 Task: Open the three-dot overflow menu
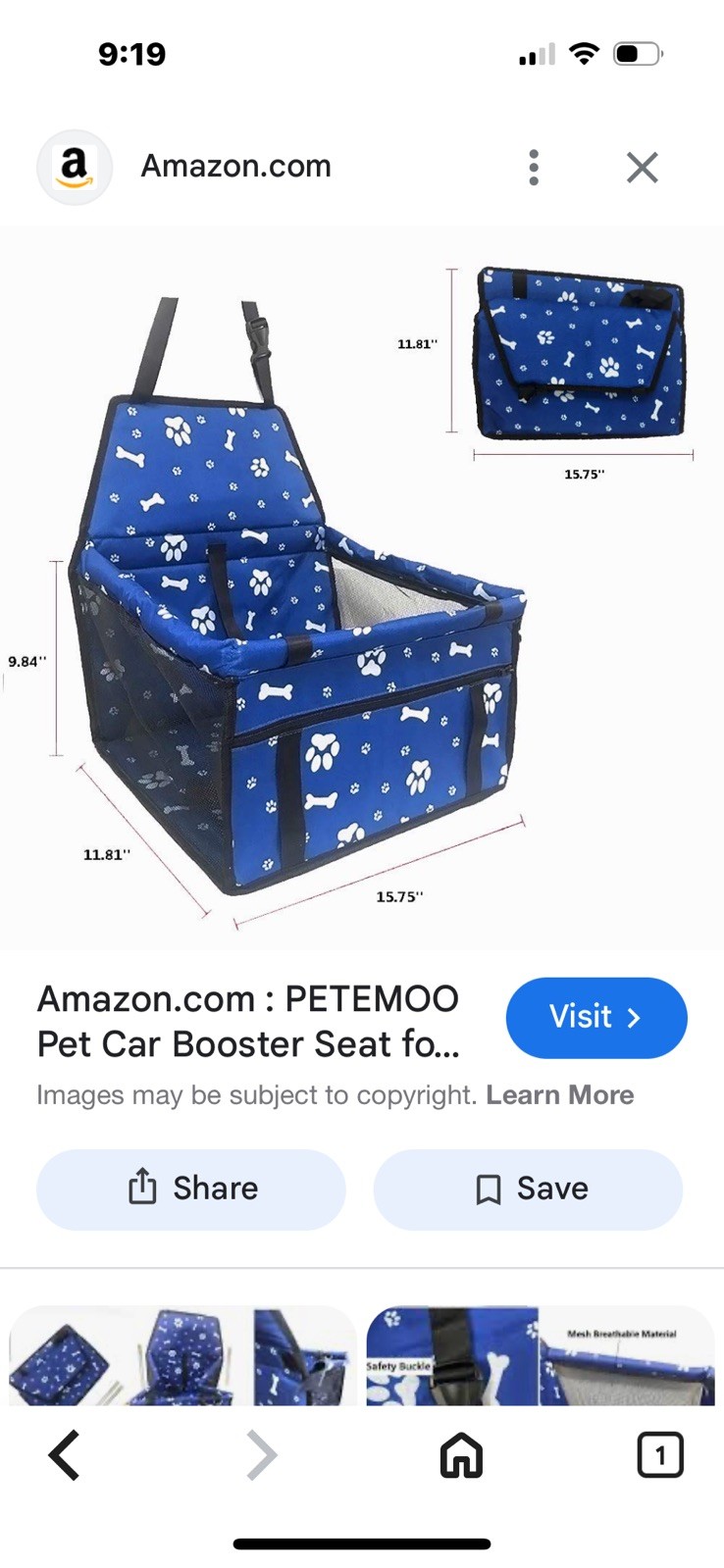pyautogui.click(x=534, y=168)
